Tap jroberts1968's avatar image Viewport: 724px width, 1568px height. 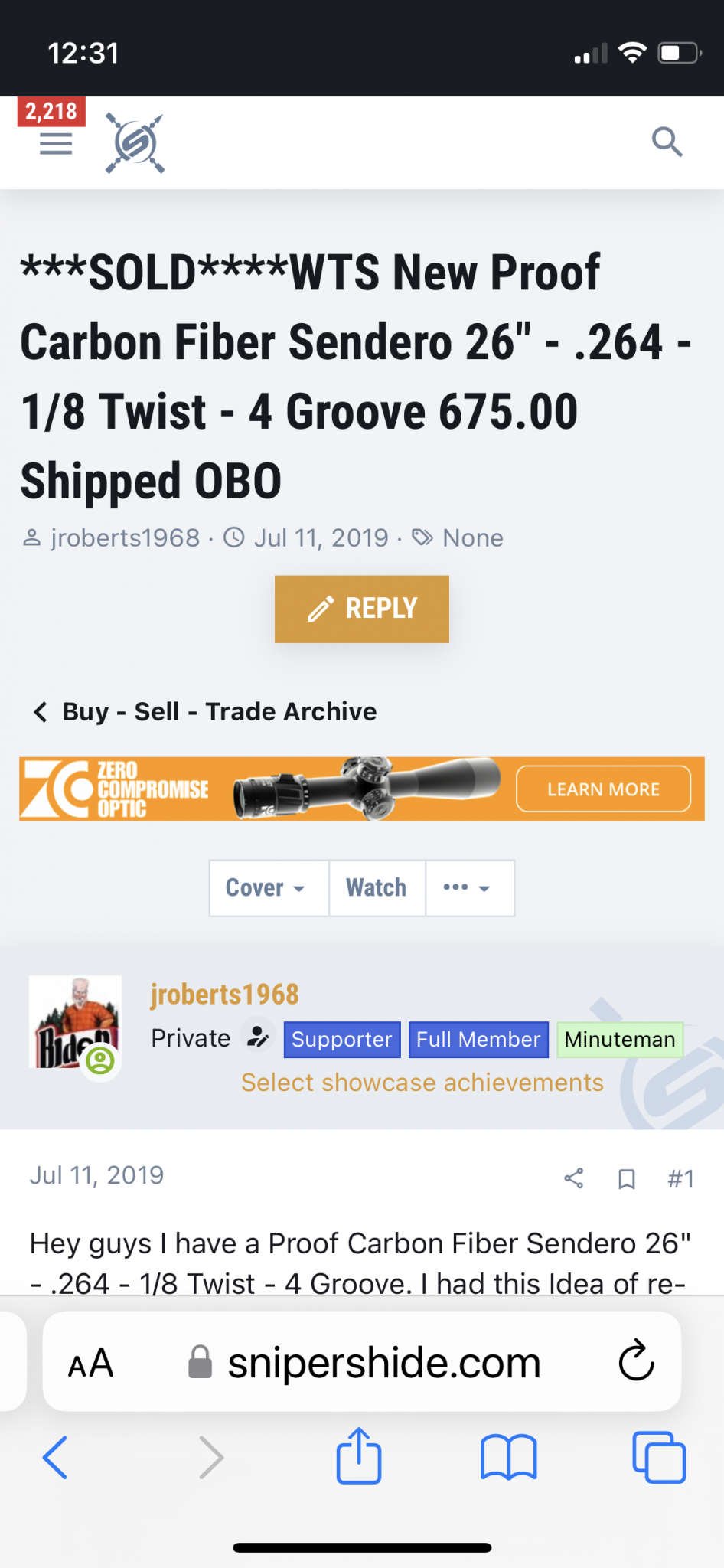coord(75,1022)
